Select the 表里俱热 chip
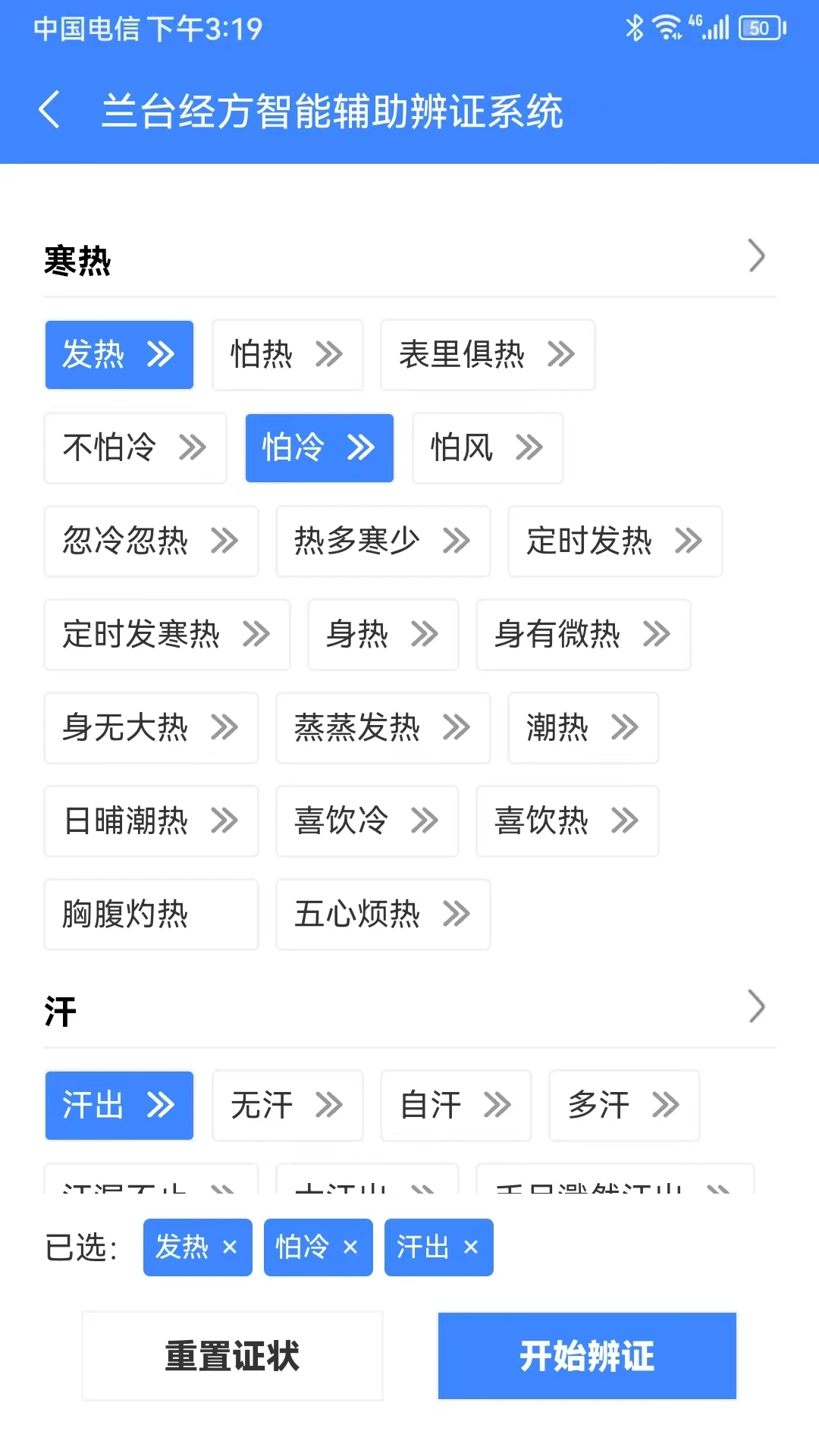The image size is (819, 1456). pyautogui.click(x=488, y=355)
